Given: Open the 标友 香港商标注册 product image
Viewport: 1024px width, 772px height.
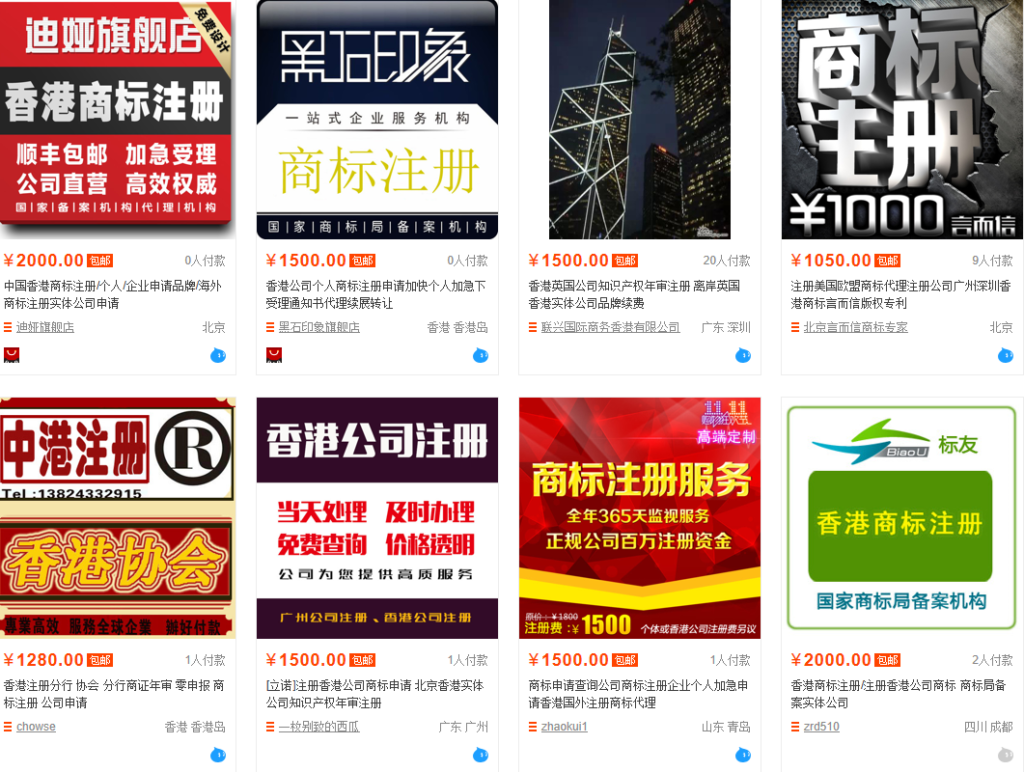Looking at the screenshot, I should tap(902, 518).
